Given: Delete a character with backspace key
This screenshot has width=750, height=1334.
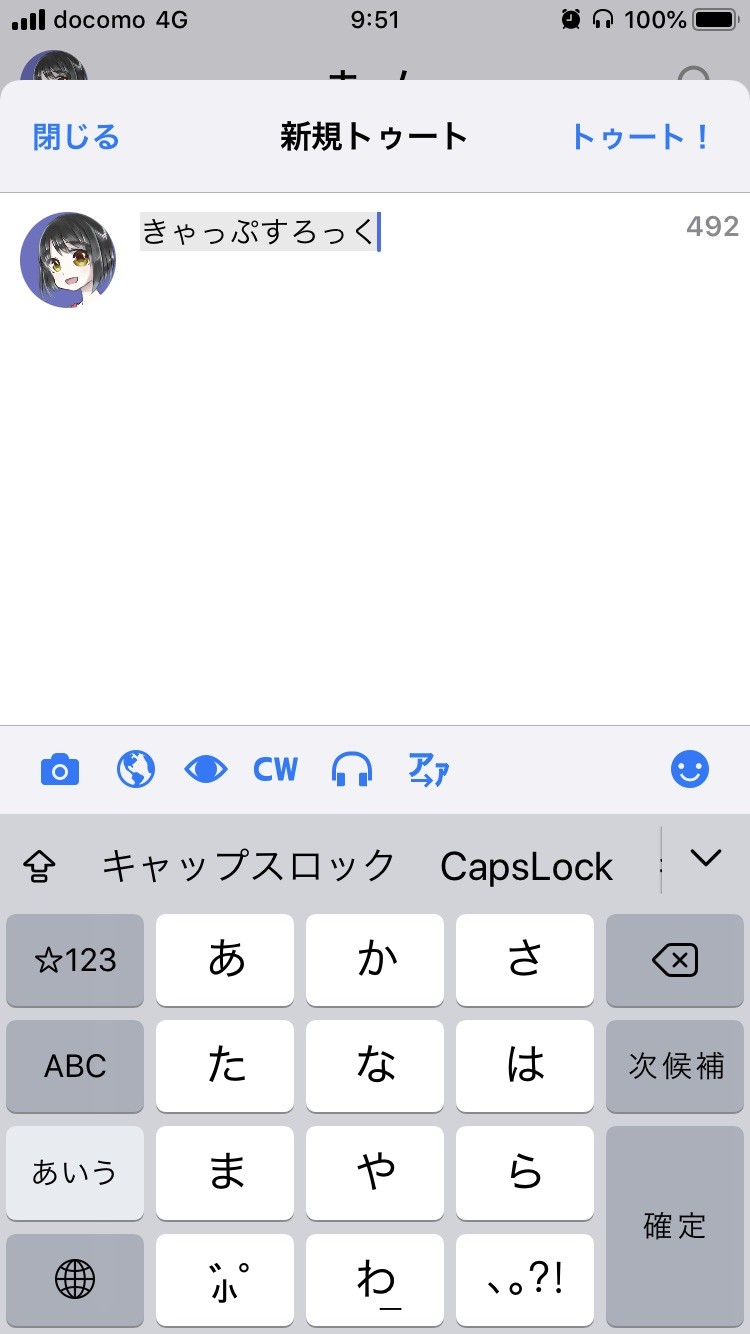Looking at the screenshot, I should pos(675,961).
